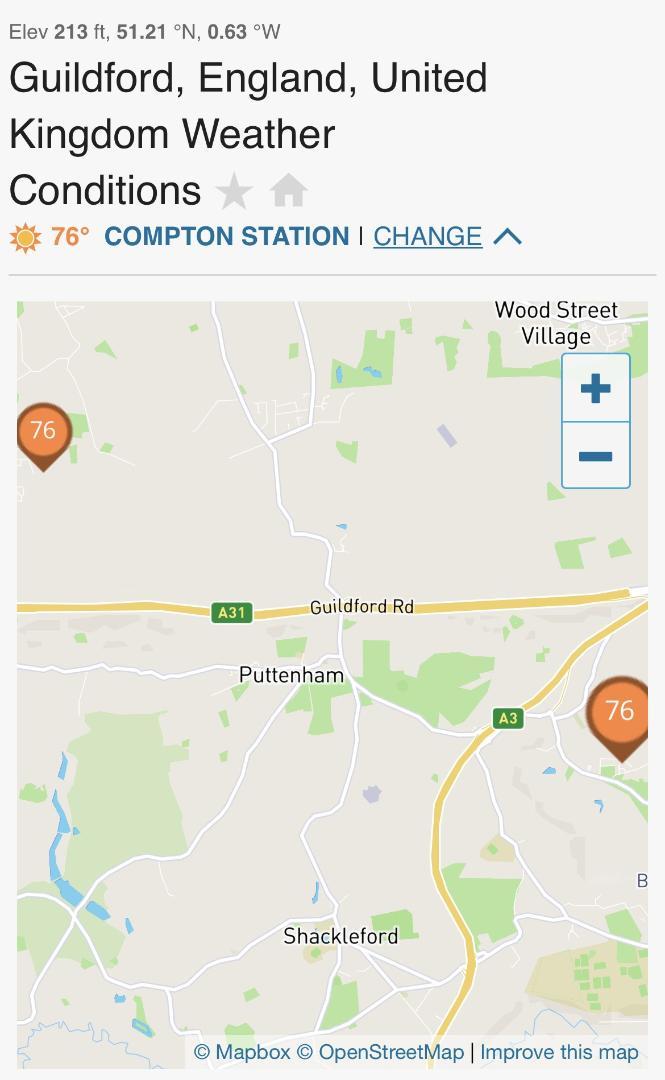Collapse the station map with the chevron
Viewport: 665px width, 1080px height.
pos(508,236)
